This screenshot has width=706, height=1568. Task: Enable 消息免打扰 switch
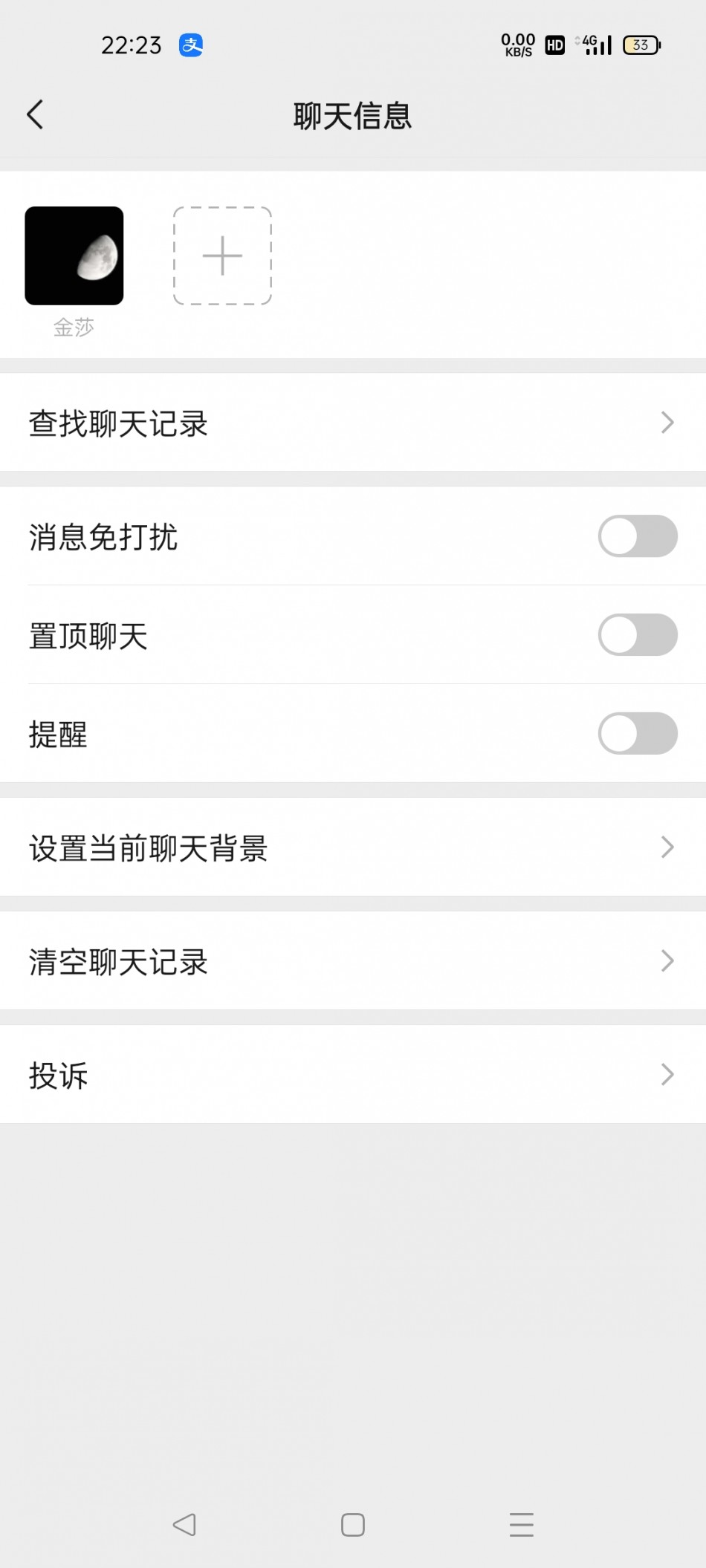(637, 536)
